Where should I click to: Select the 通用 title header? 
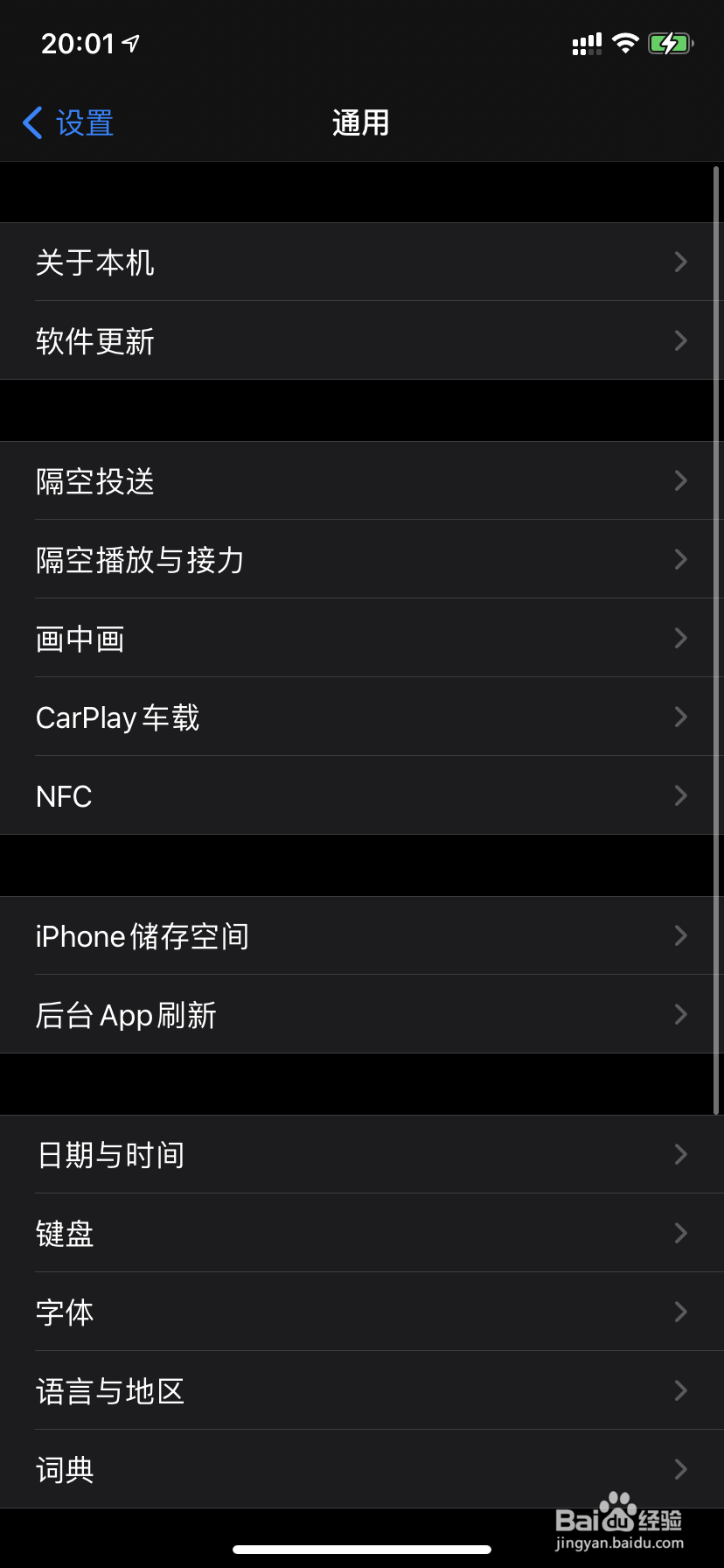(360, 122)
